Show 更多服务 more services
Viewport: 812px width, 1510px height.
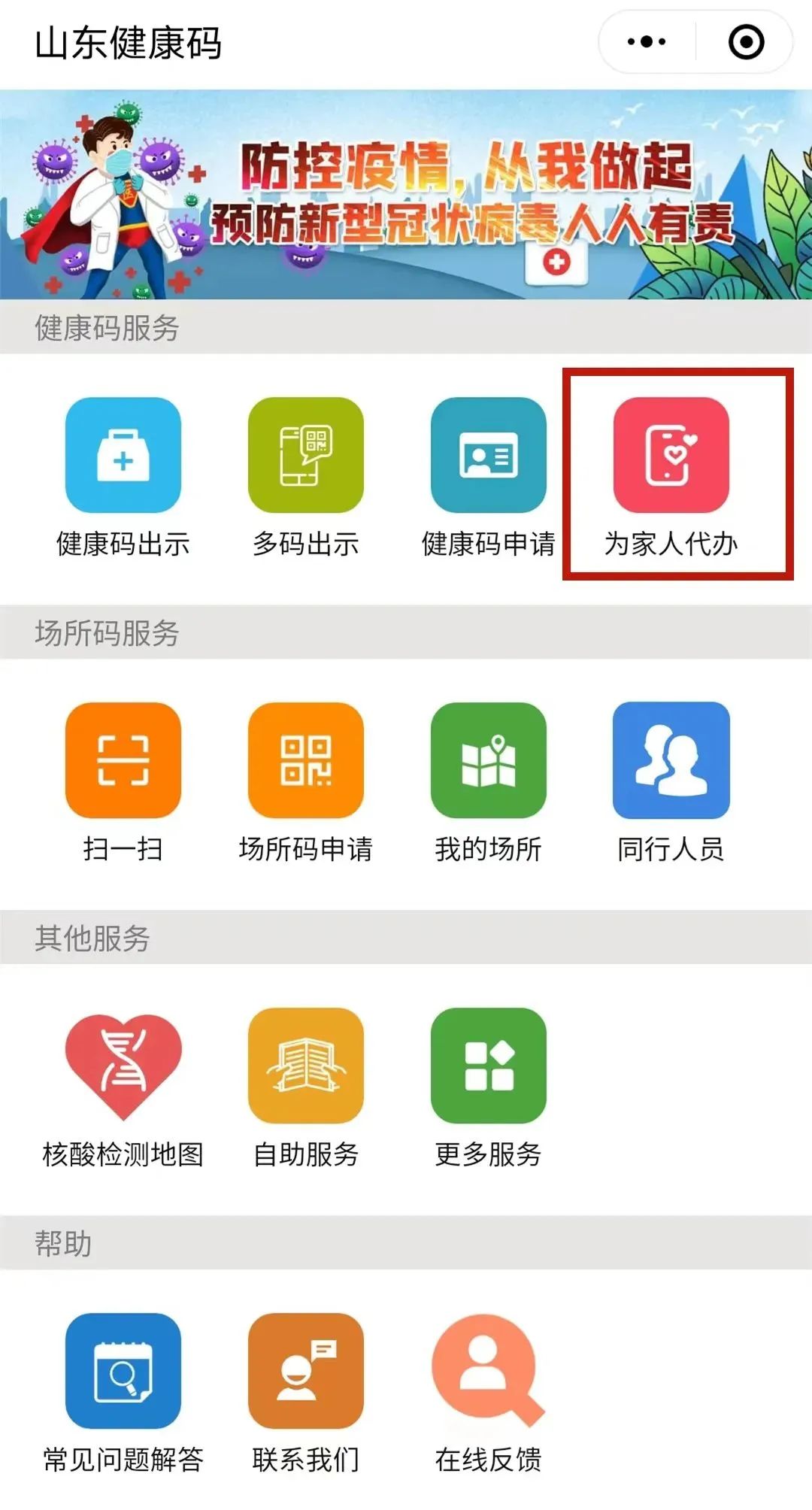488,1066
